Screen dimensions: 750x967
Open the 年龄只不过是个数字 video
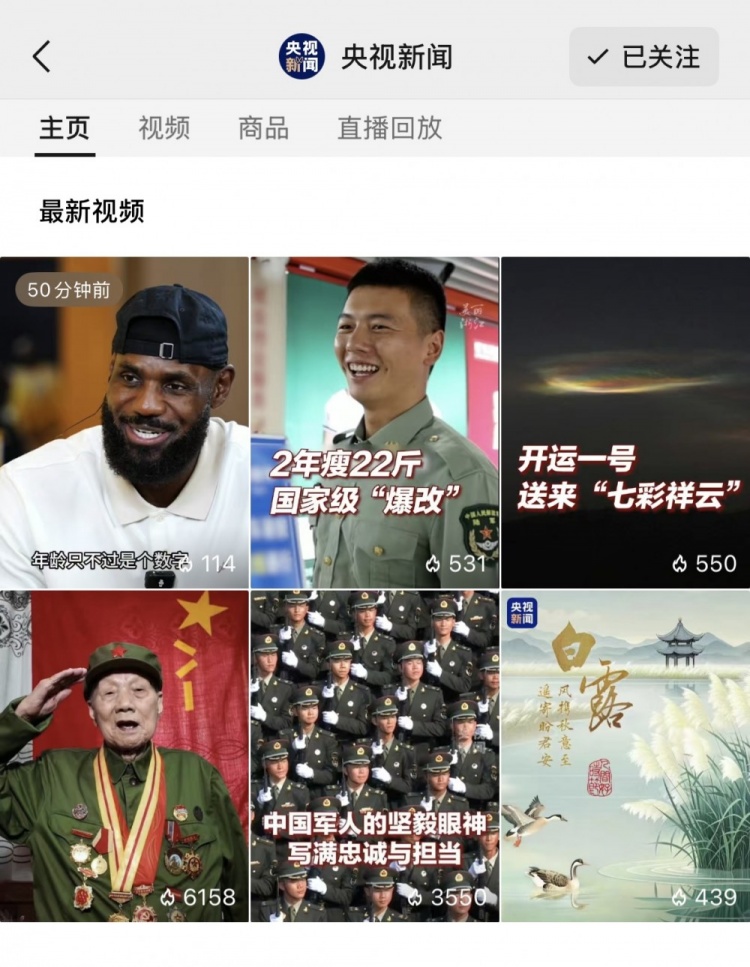click(124, 422)
